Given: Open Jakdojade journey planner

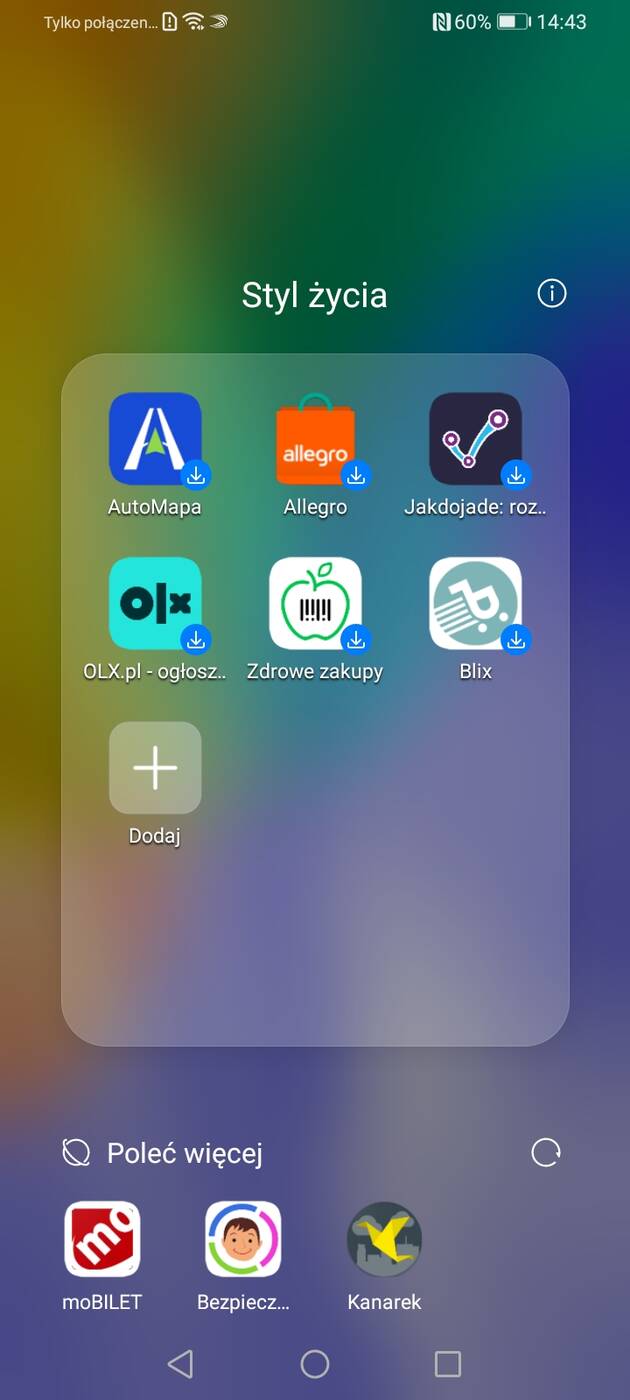Looking at the screenshot, I should [475, 439].
